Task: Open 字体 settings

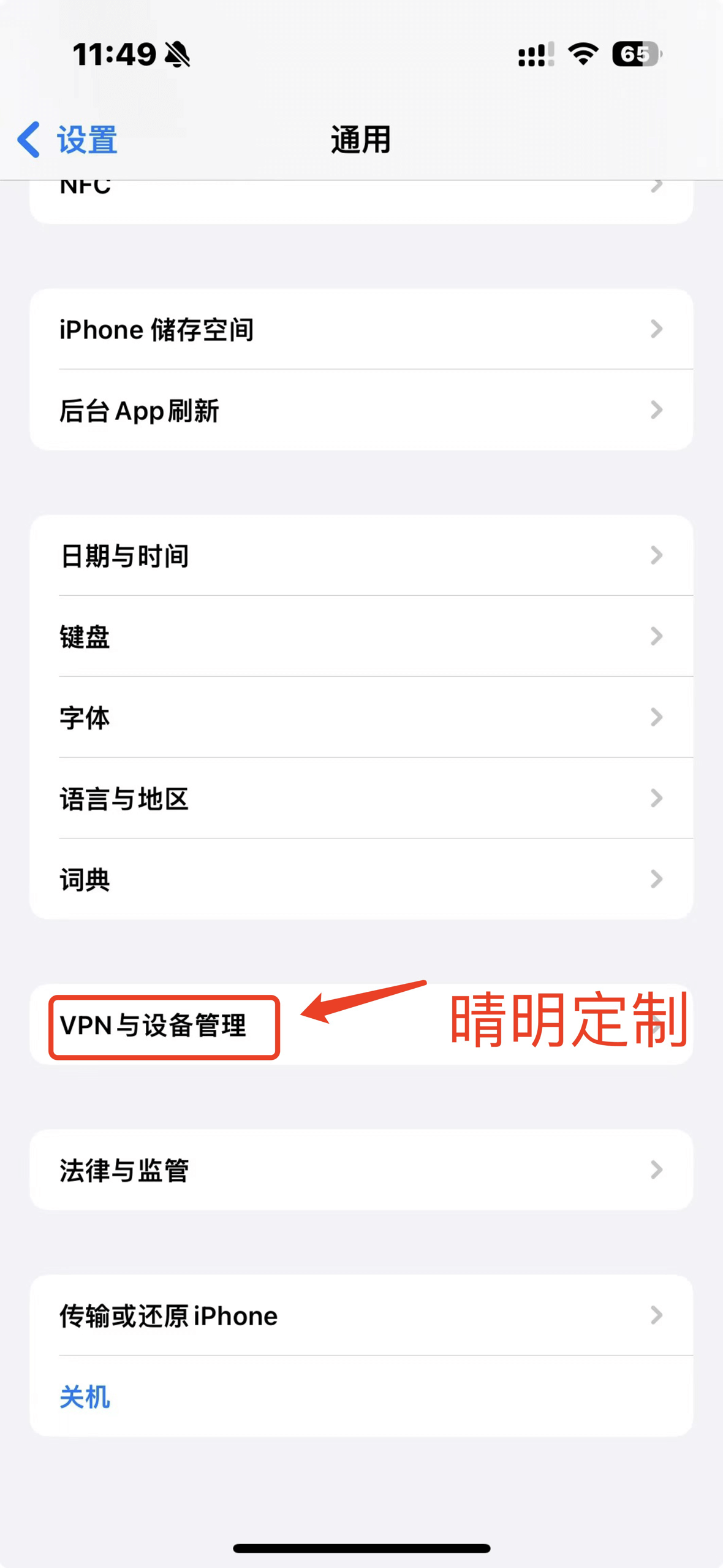Action: (362, 717)
